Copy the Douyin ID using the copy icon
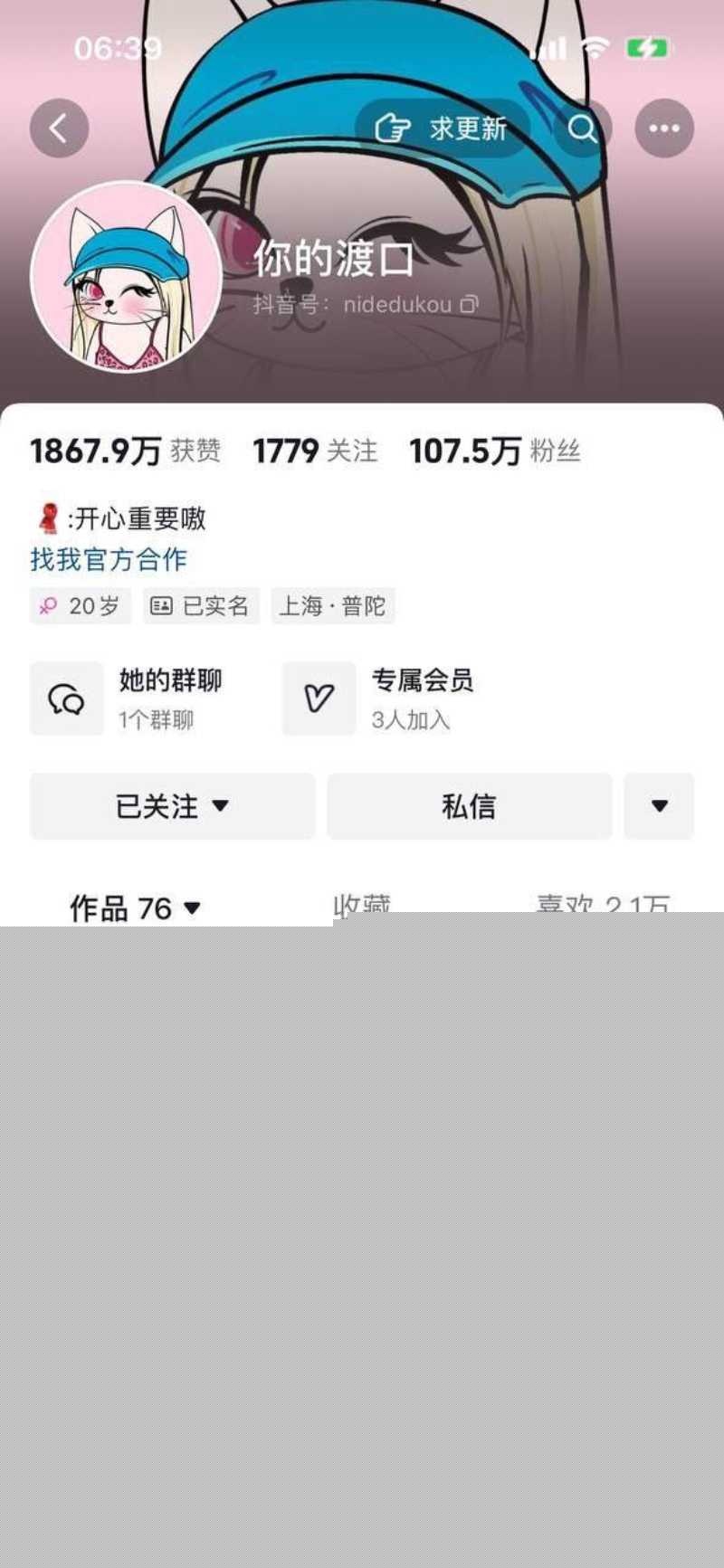This screenshot has width=724, height=1568. [467, 306]
